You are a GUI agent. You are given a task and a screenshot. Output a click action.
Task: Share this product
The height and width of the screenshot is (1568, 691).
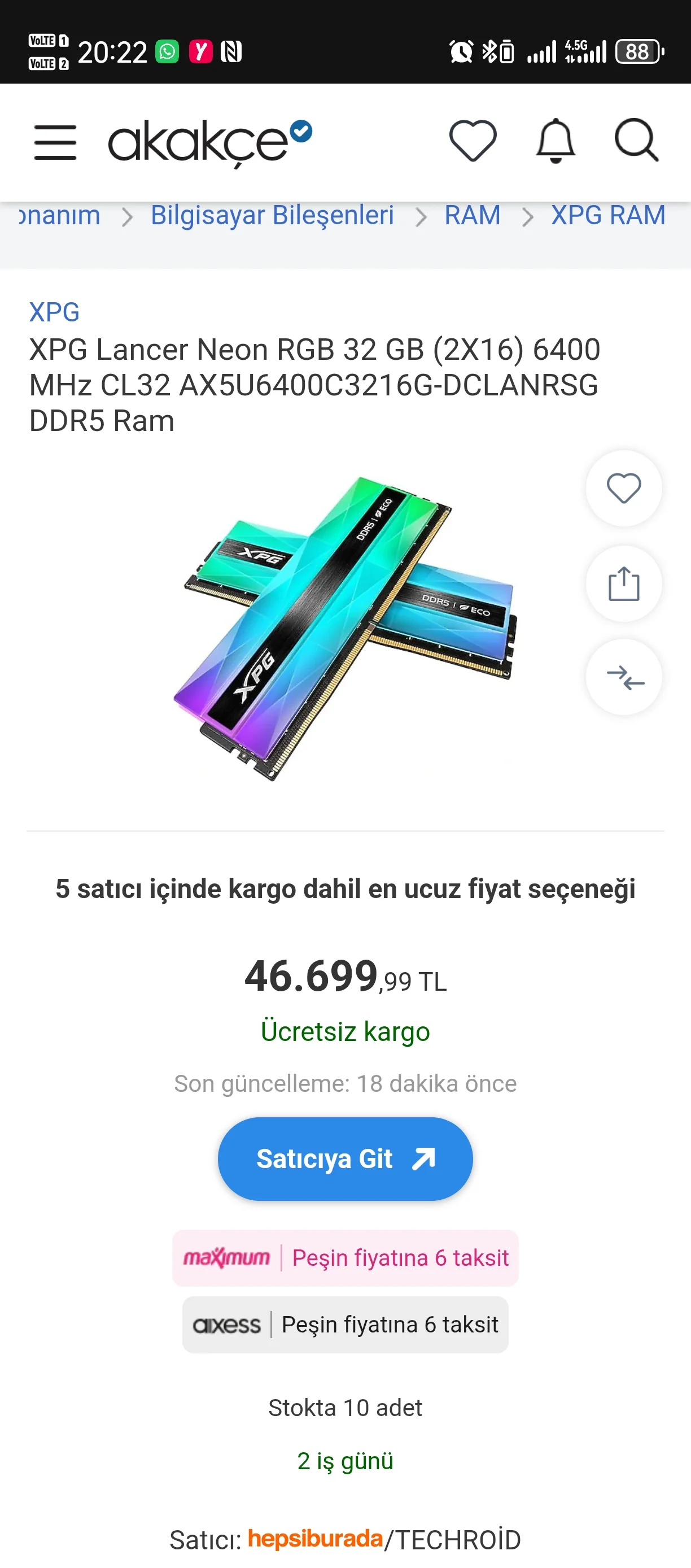[x=623, y=583]
